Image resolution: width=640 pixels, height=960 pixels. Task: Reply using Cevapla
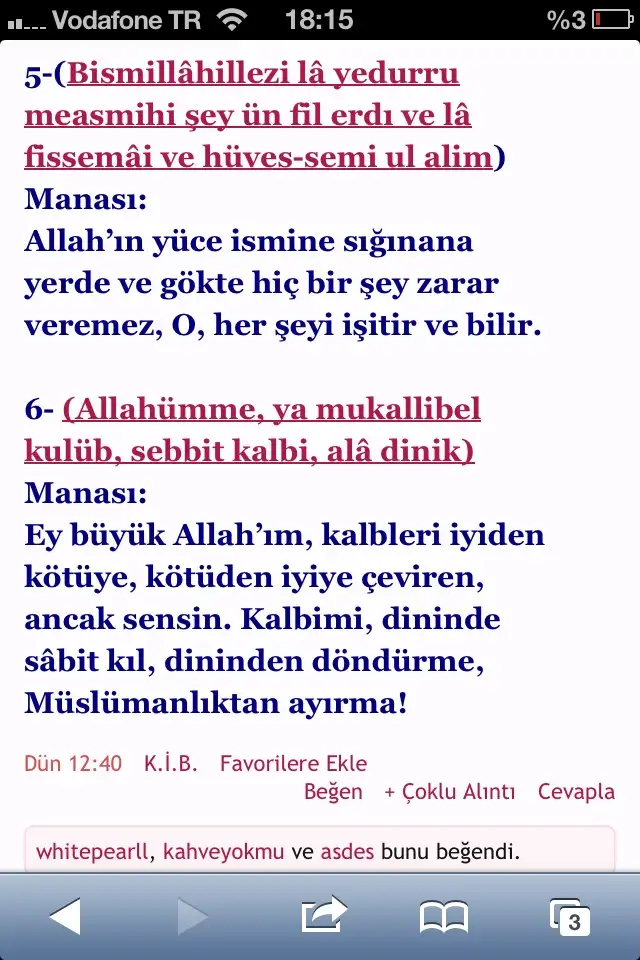click(x=576, y=792)
